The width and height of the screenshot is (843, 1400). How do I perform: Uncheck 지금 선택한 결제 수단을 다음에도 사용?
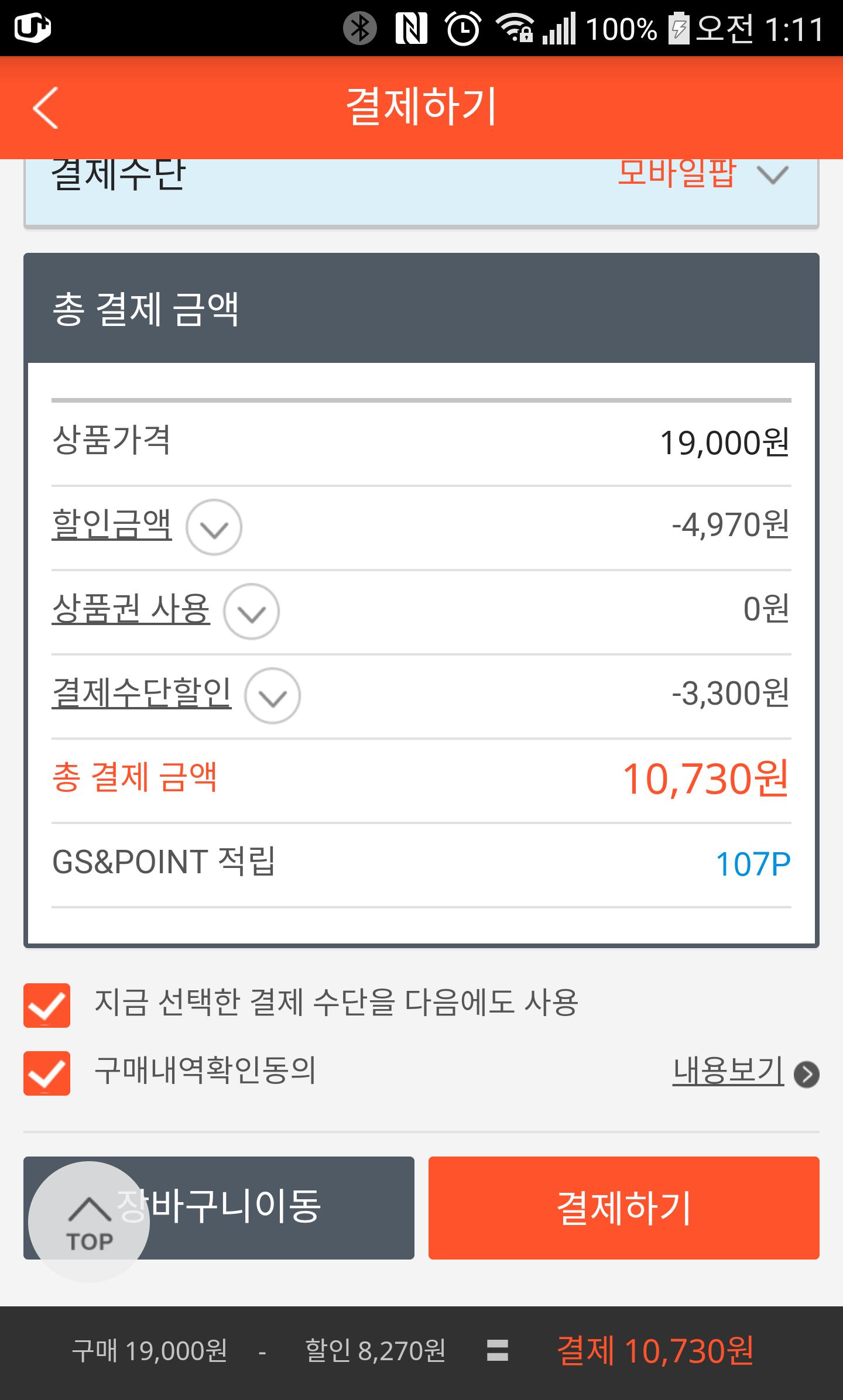coord(47,1005)
